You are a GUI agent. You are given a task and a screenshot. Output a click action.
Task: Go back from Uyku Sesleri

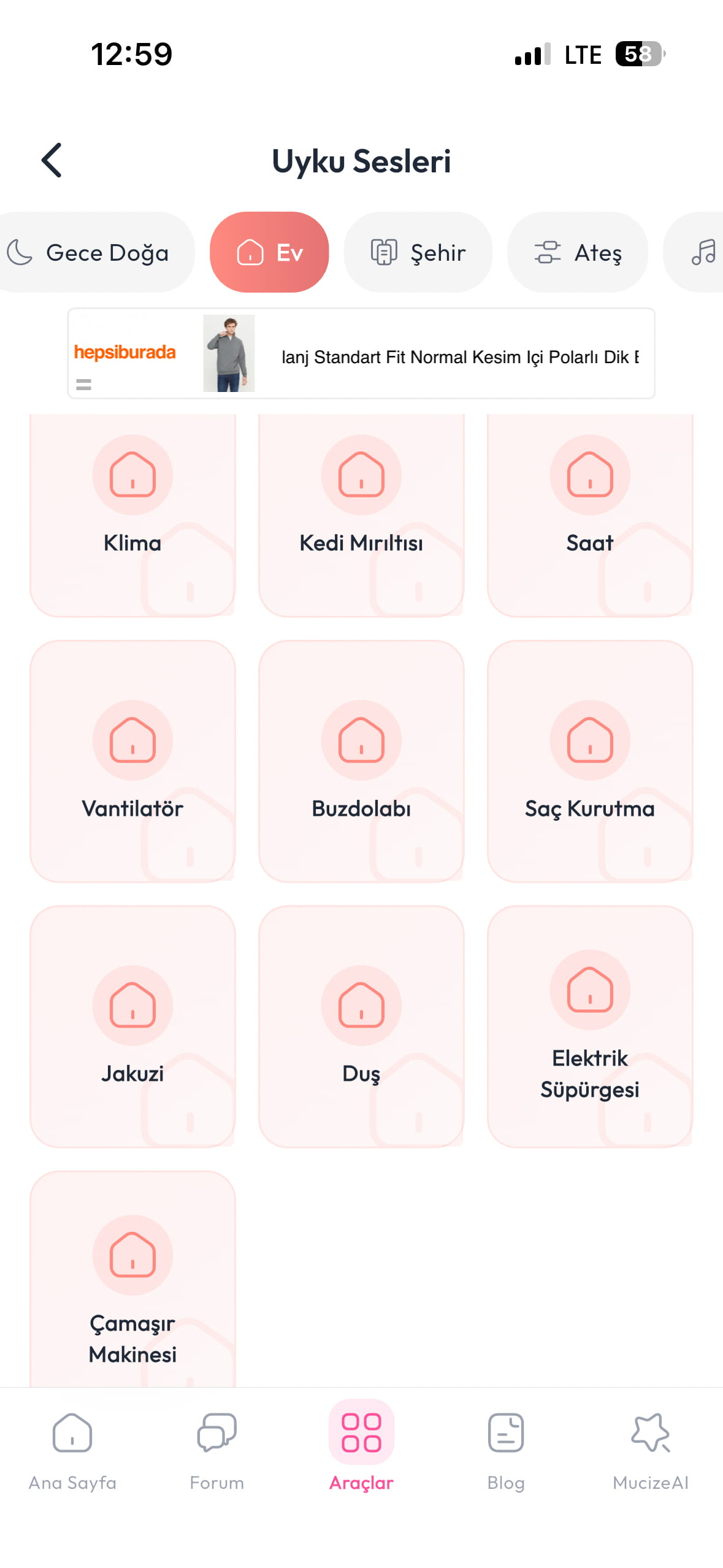tap(52, 161)
